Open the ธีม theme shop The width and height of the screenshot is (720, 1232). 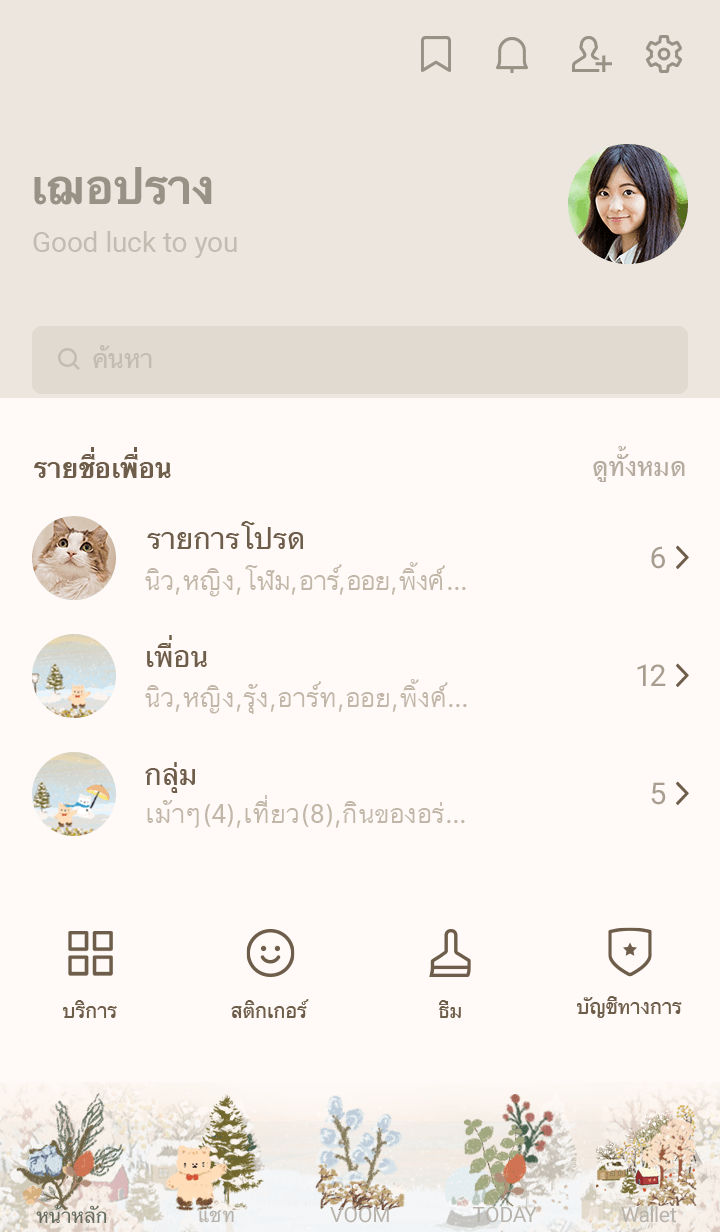[450, 972]
